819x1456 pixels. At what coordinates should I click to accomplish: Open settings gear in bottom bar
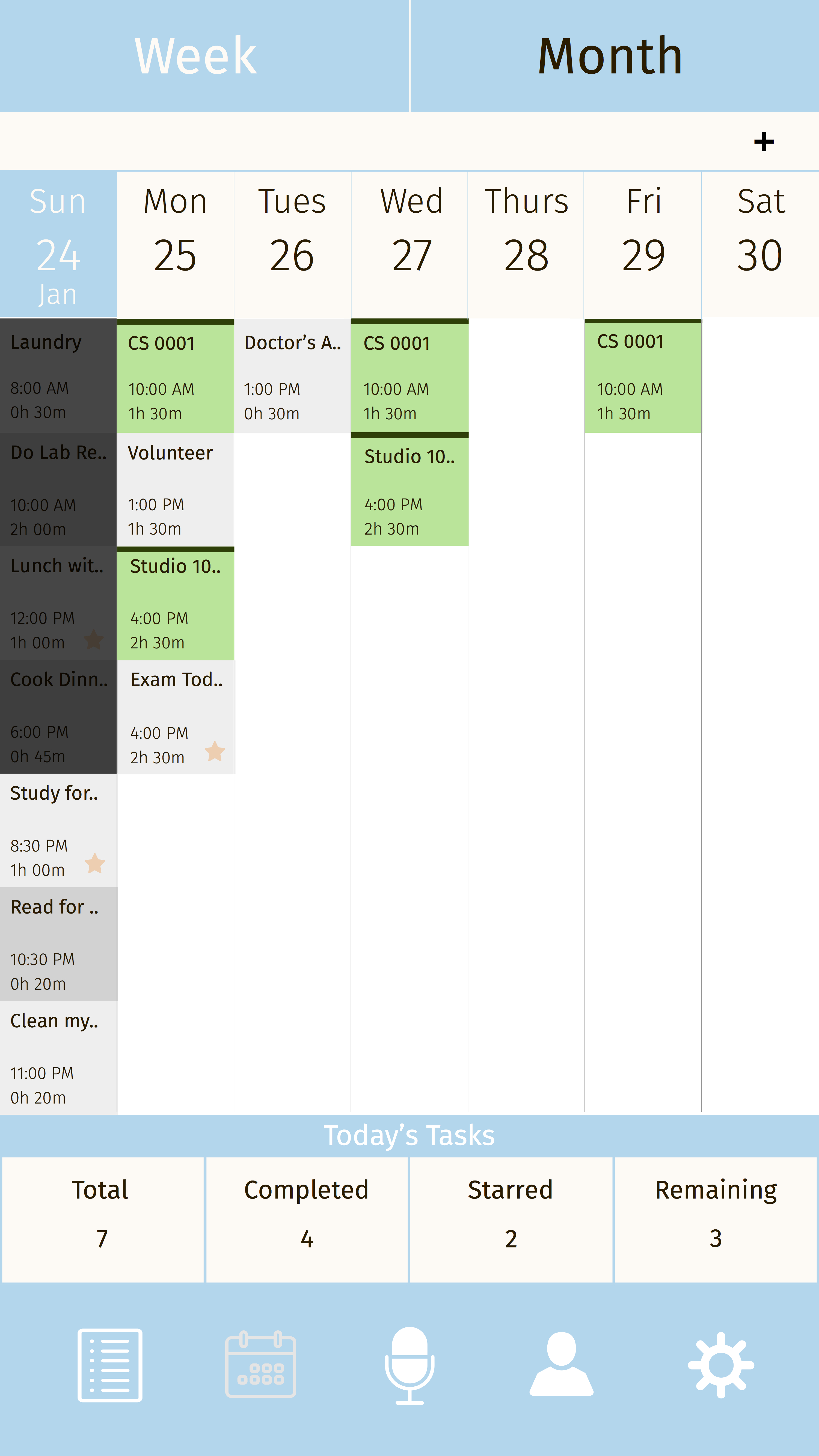click(721, 1365)
